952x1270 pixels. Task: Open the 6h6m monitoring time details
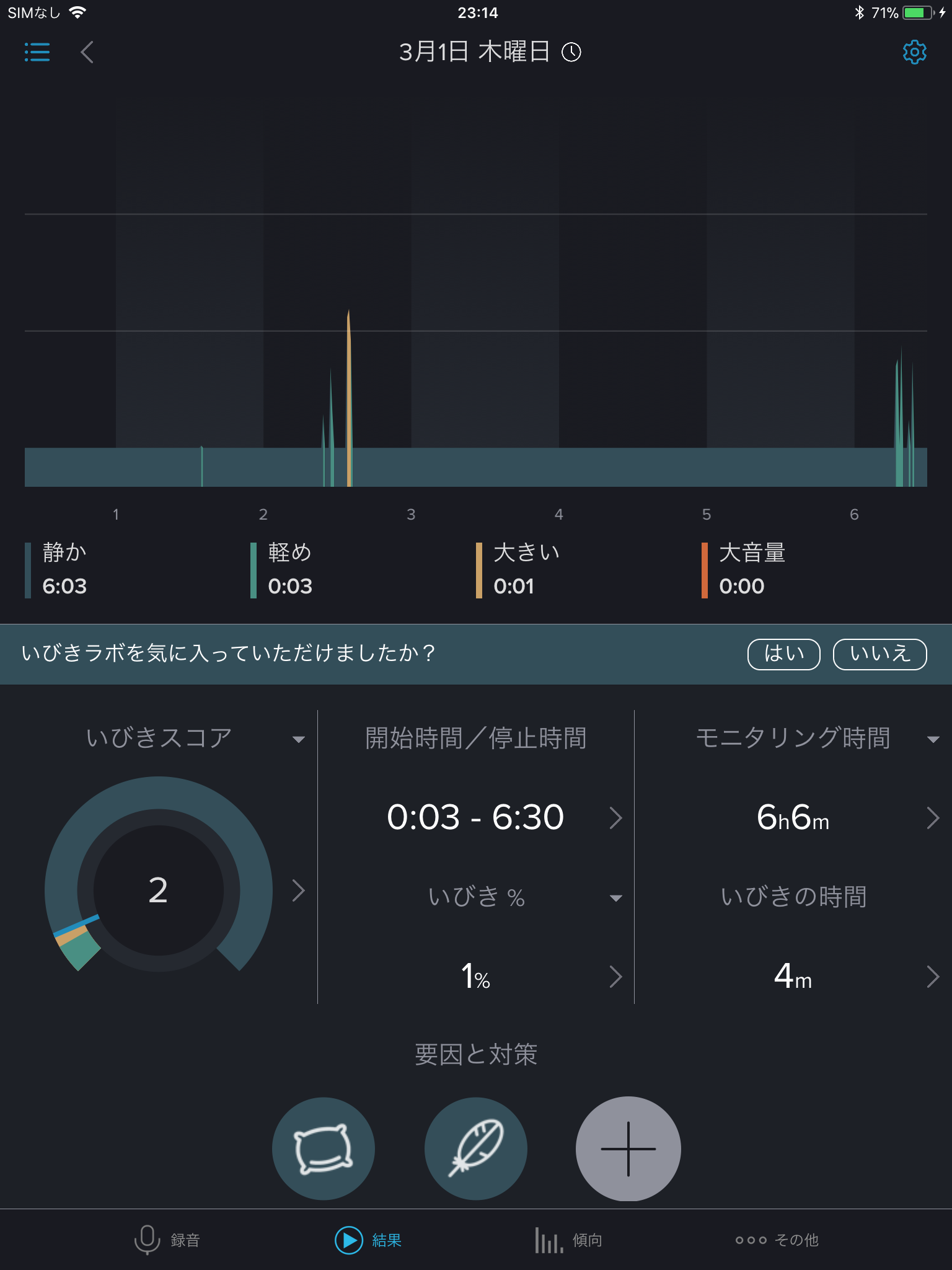tap(793, 817)
